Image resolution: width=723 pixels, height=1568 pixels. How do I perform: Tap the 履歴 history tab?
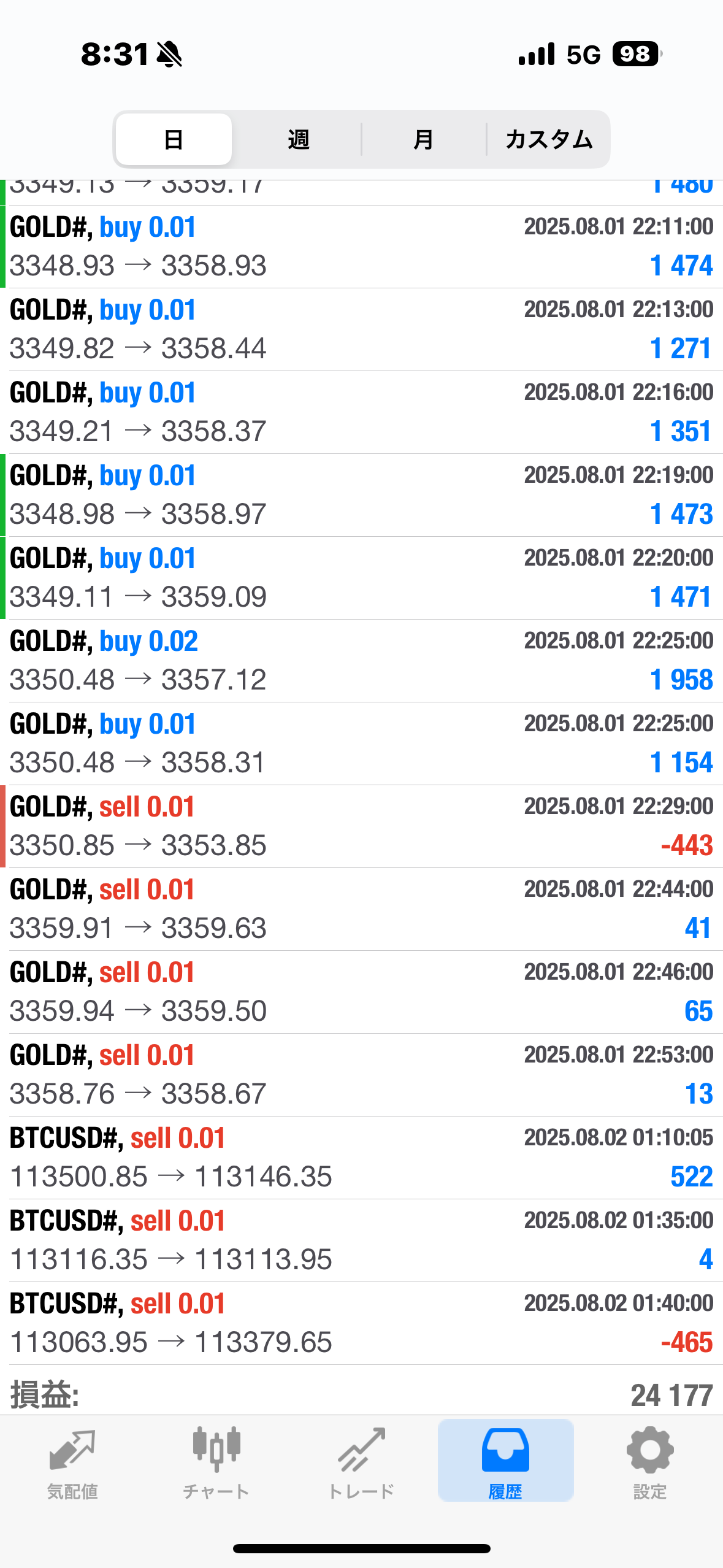click(x=505, y=1462)
